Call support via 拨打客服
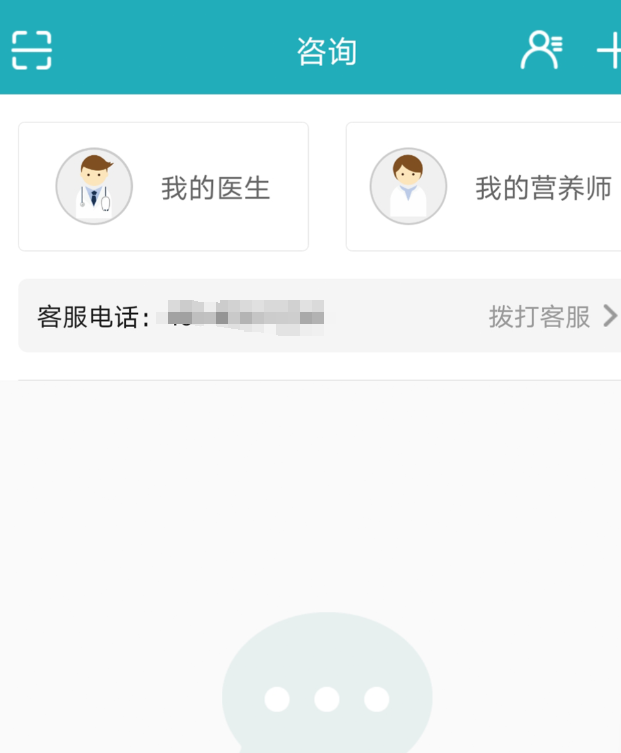This screenshot has height=753, width=621. point(551,317)
